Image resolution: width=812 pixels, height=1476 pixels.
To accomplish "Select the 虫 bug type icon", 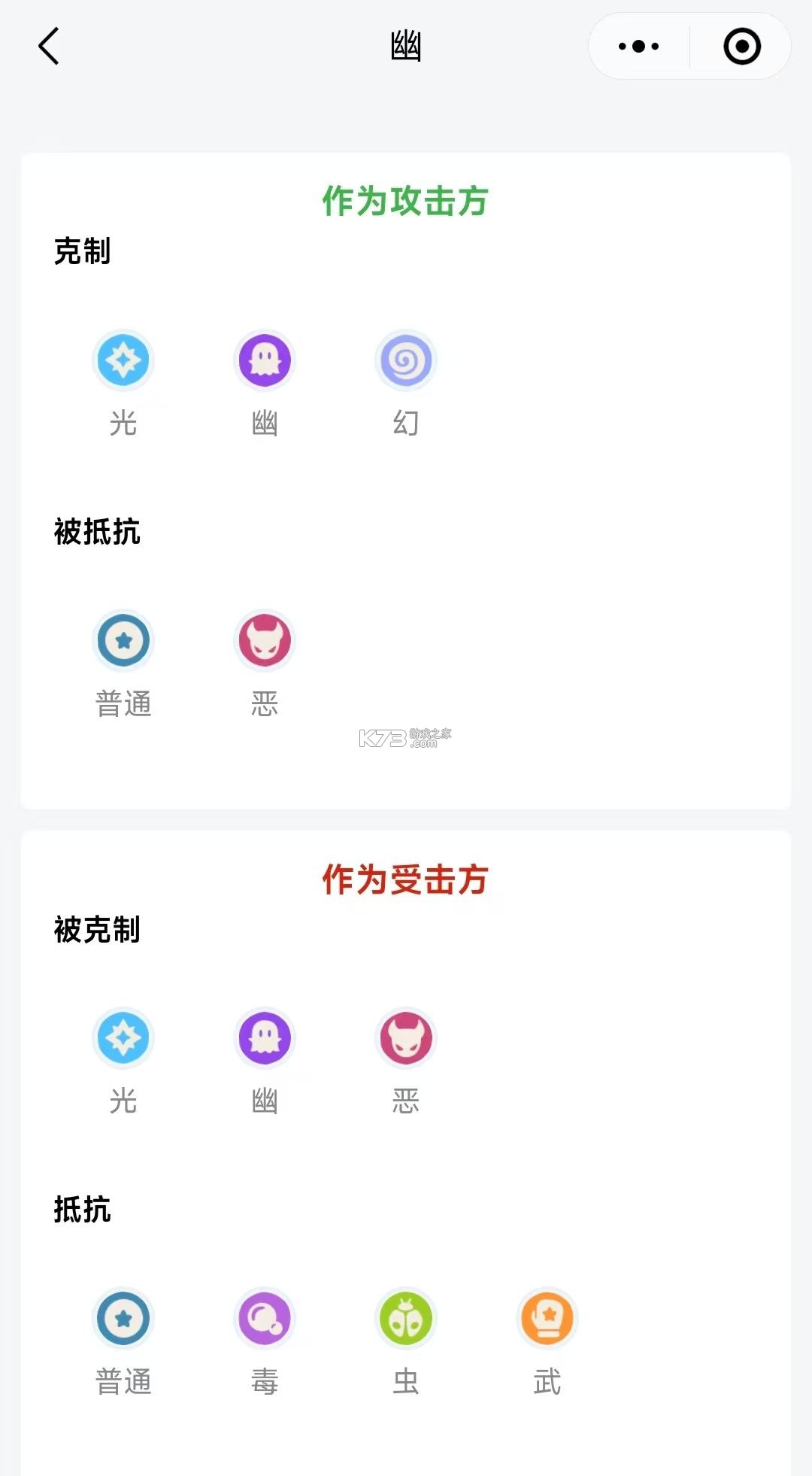I will 406,1317.
